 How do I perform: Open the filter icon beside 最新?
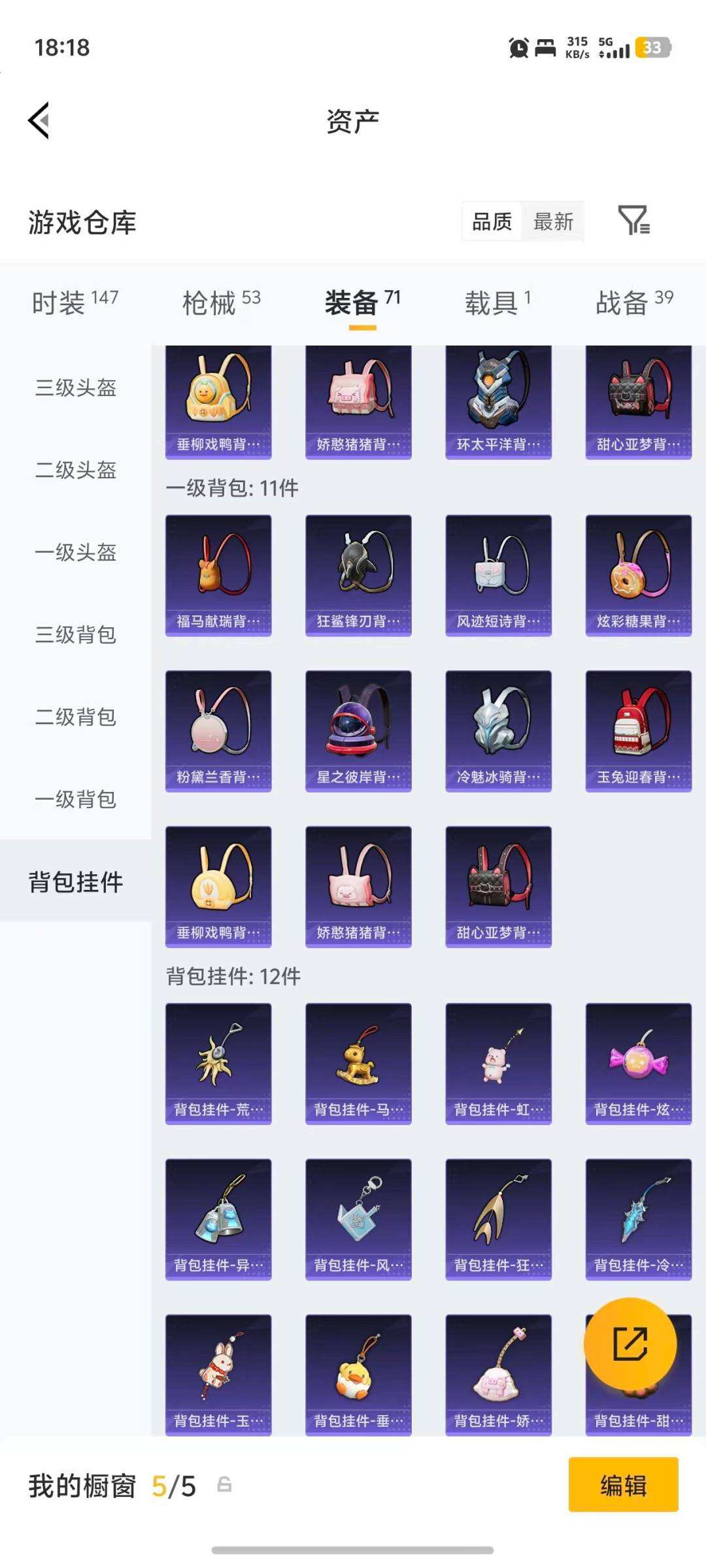click(633, 221)
